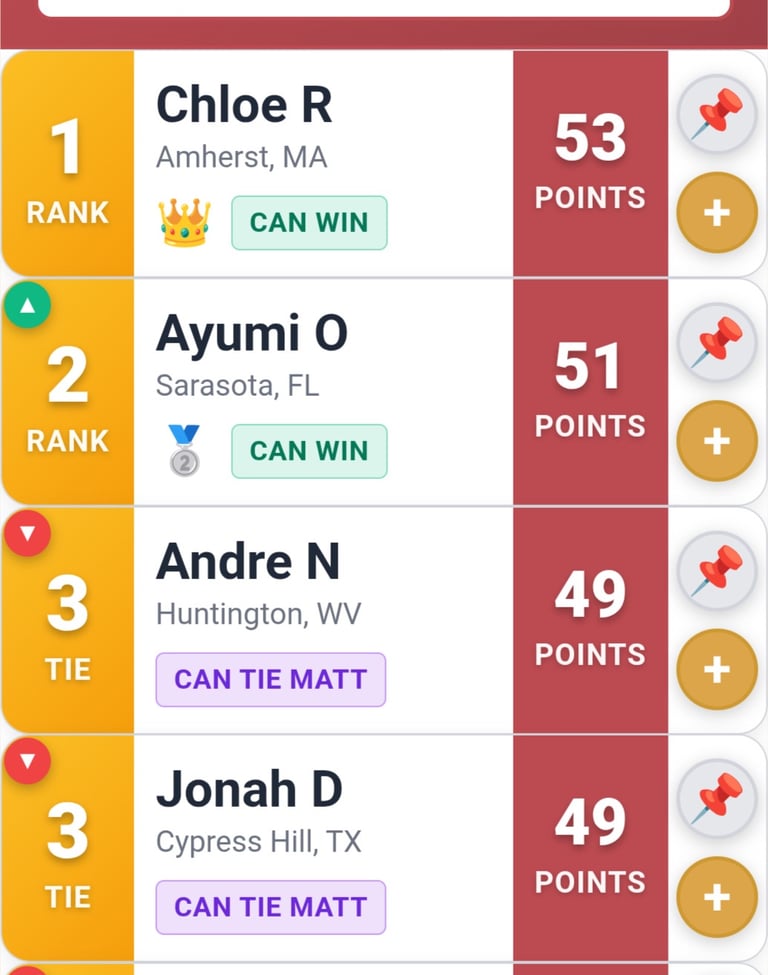Pin Andre N's leaderboard entry

[716, 570]
